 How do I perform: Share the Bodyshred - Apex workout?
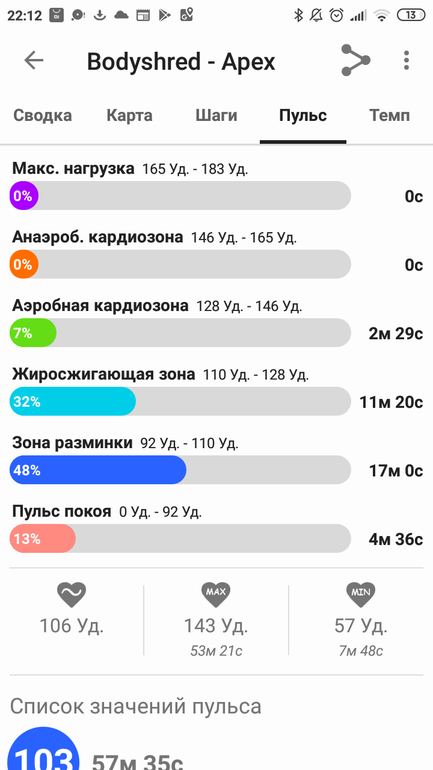click(x=355, y=60)
